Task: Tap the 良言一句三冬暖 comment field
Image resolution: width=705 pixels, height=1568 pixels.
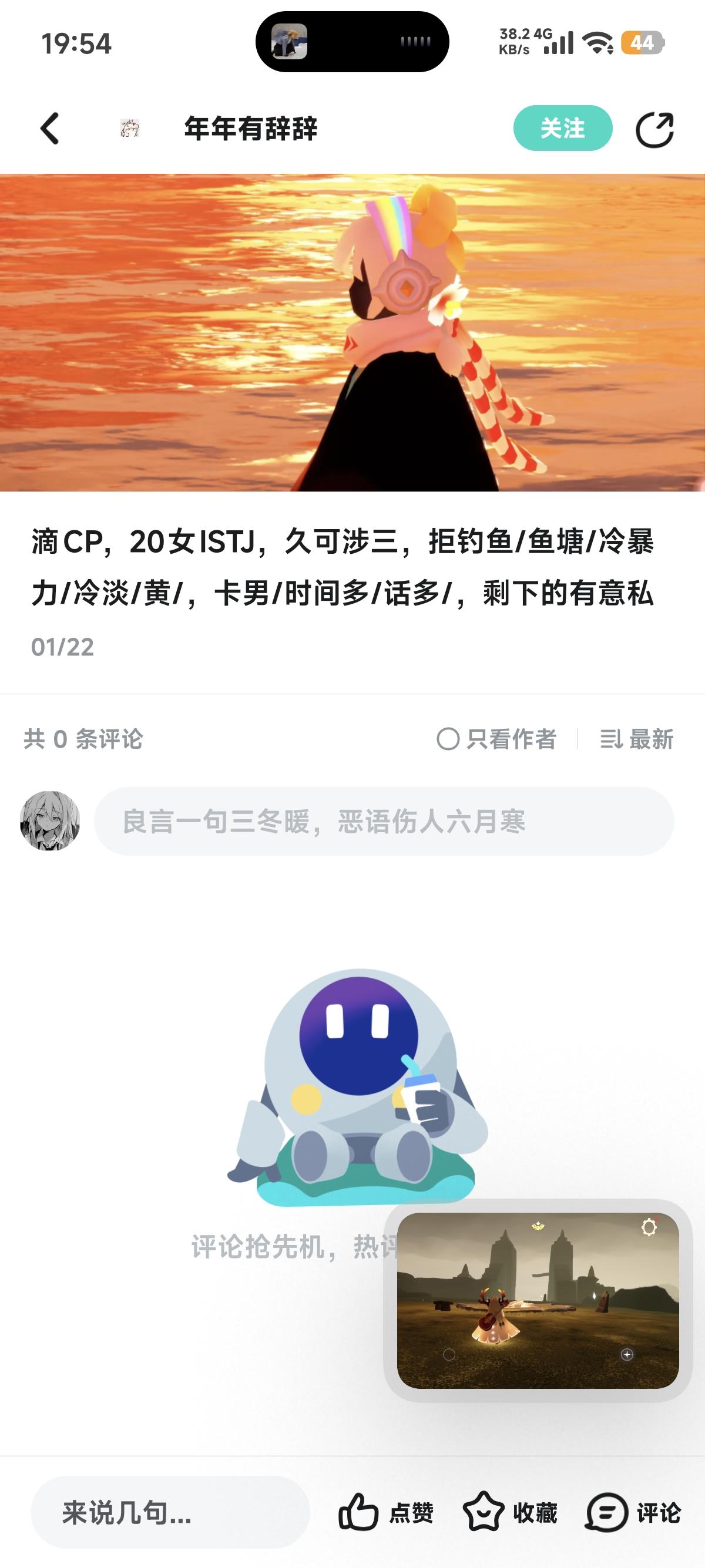Action: [x=384, y=821]
